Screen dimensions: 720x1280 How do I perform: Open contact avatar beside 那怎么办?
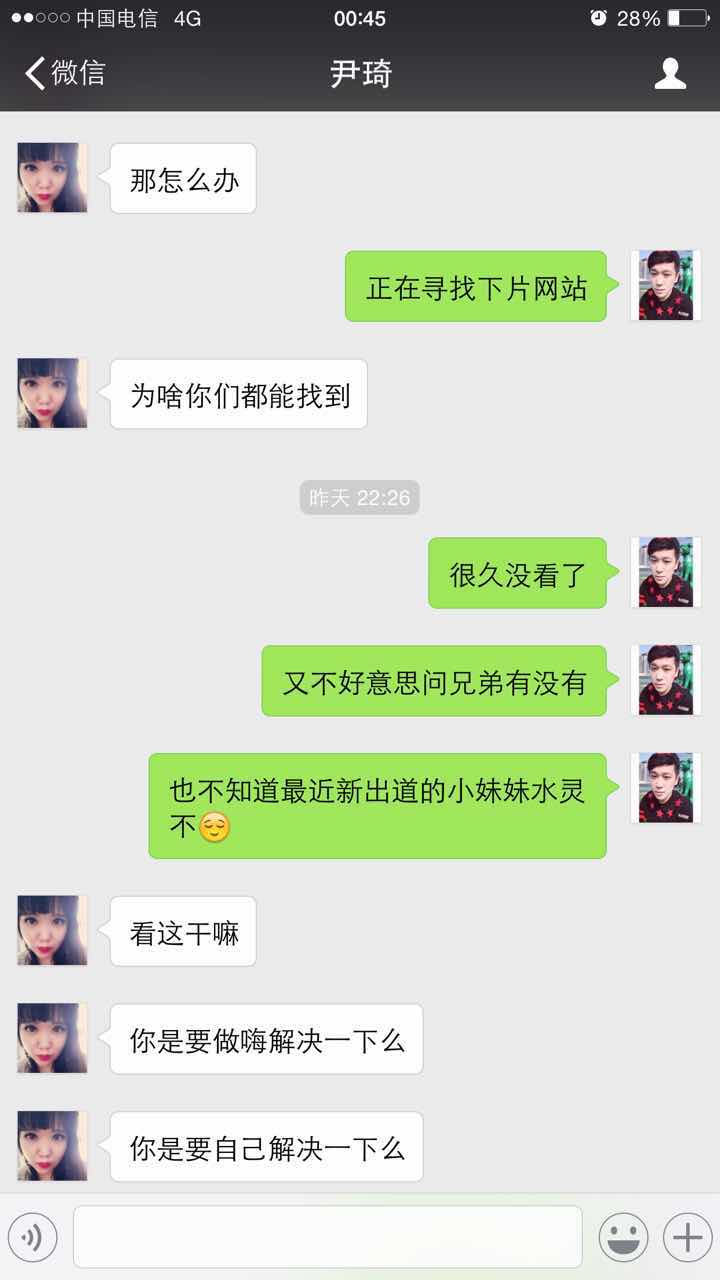tap(52, 178)
